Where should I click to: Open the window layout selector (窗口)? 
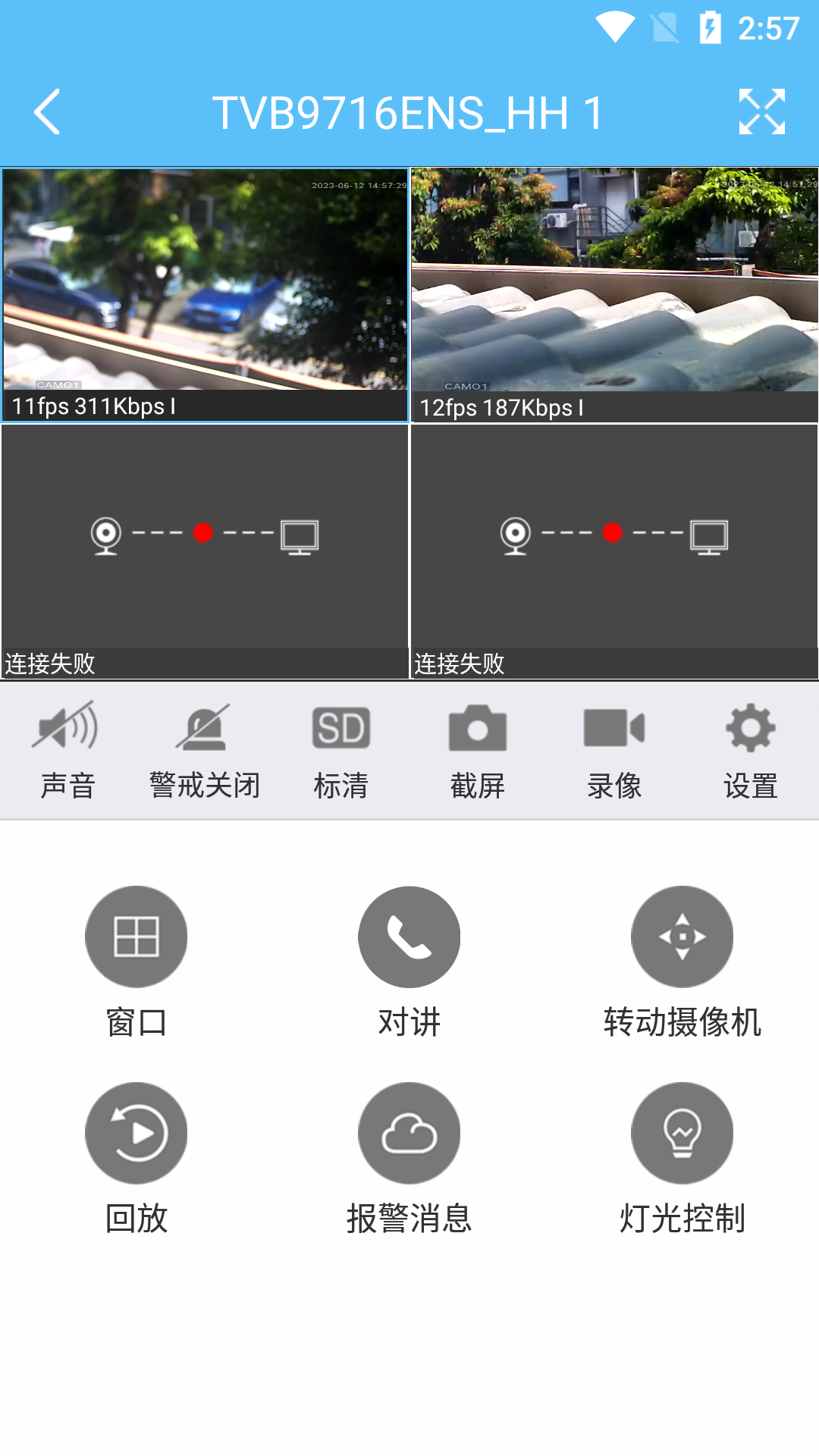(136, 936)
